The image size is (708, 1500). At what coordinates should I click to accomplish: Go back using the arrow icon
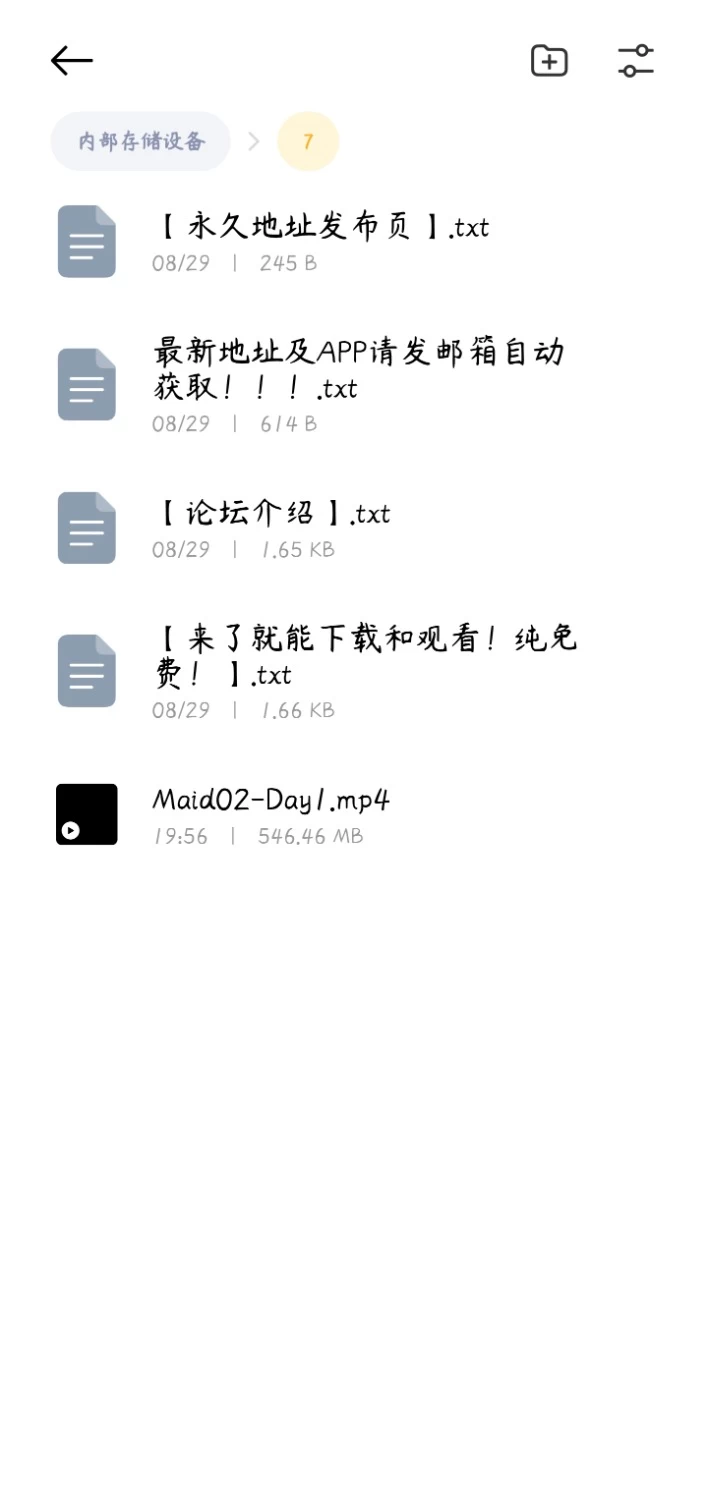(72, 61)
